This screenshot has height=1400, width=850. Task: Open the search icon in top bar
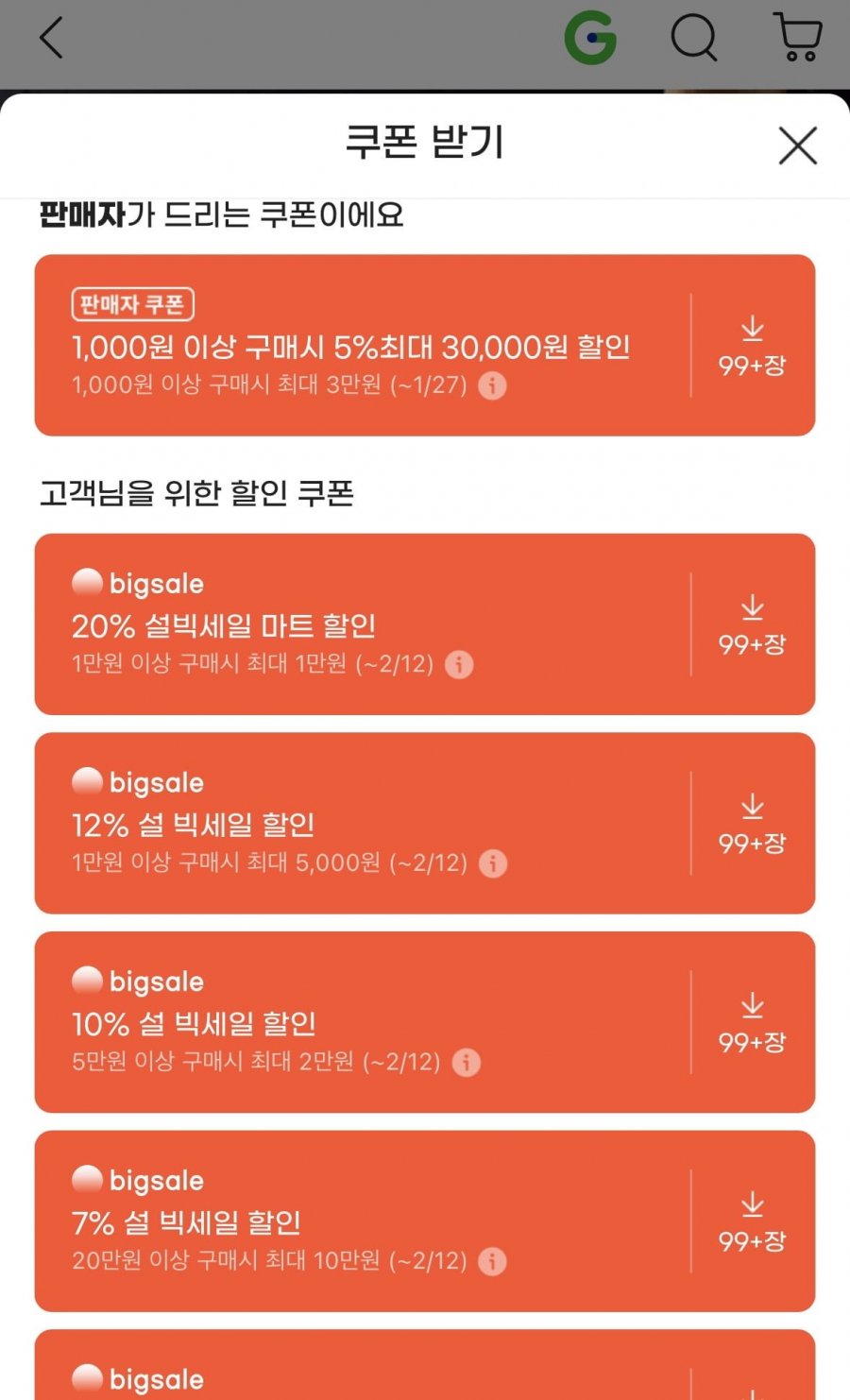(694, 39)
